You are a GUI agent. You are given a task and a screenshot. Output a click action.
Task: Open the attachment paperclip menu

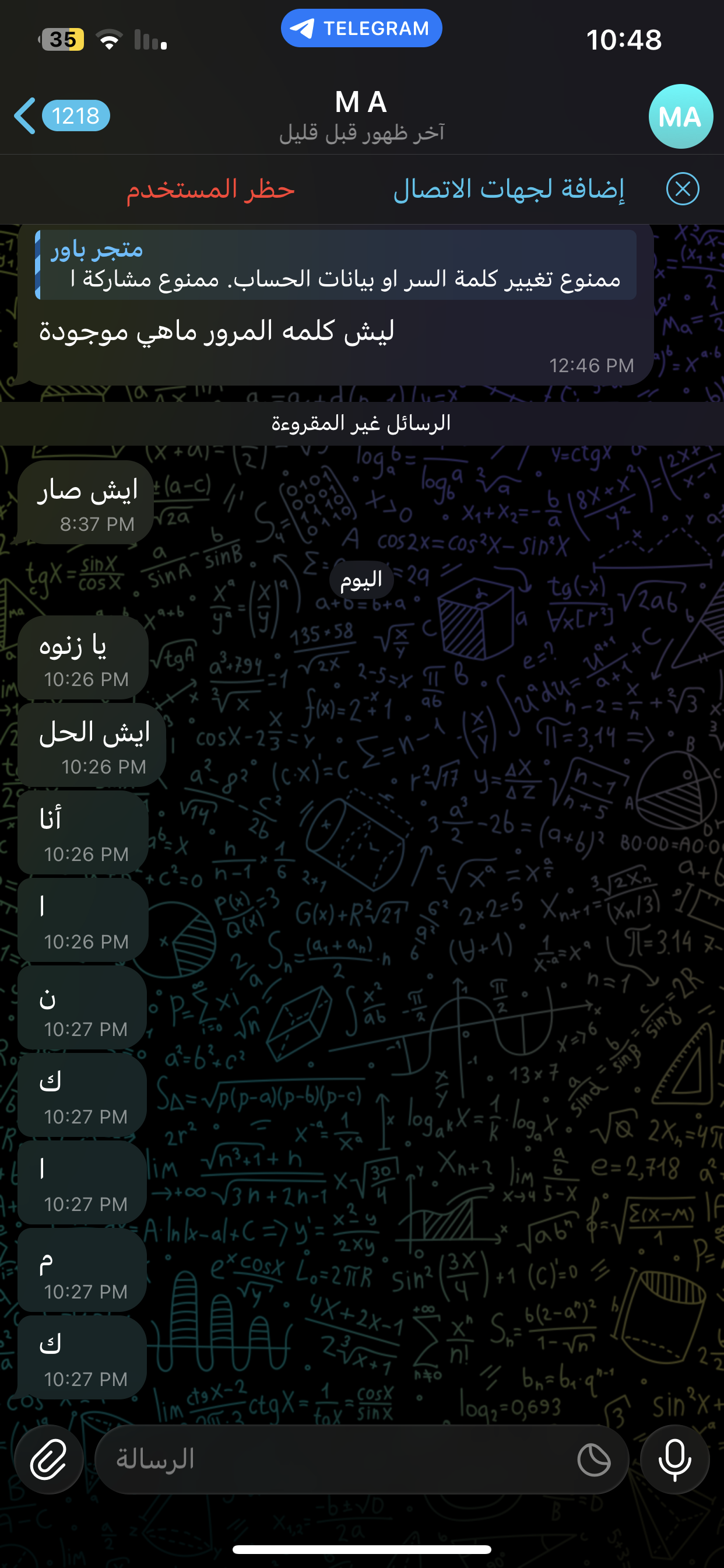48,1459
